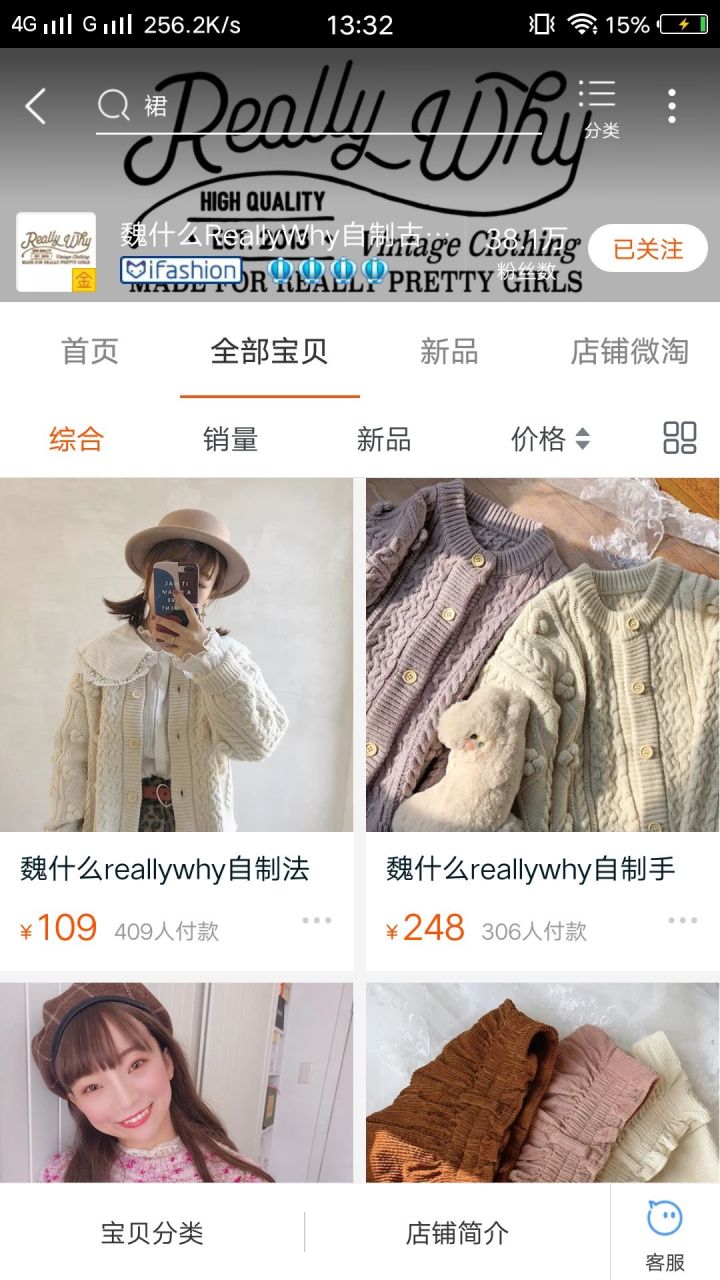Show more options for the ¥248 item
This screenshot has height=1280, width=720.
[682, 921]
